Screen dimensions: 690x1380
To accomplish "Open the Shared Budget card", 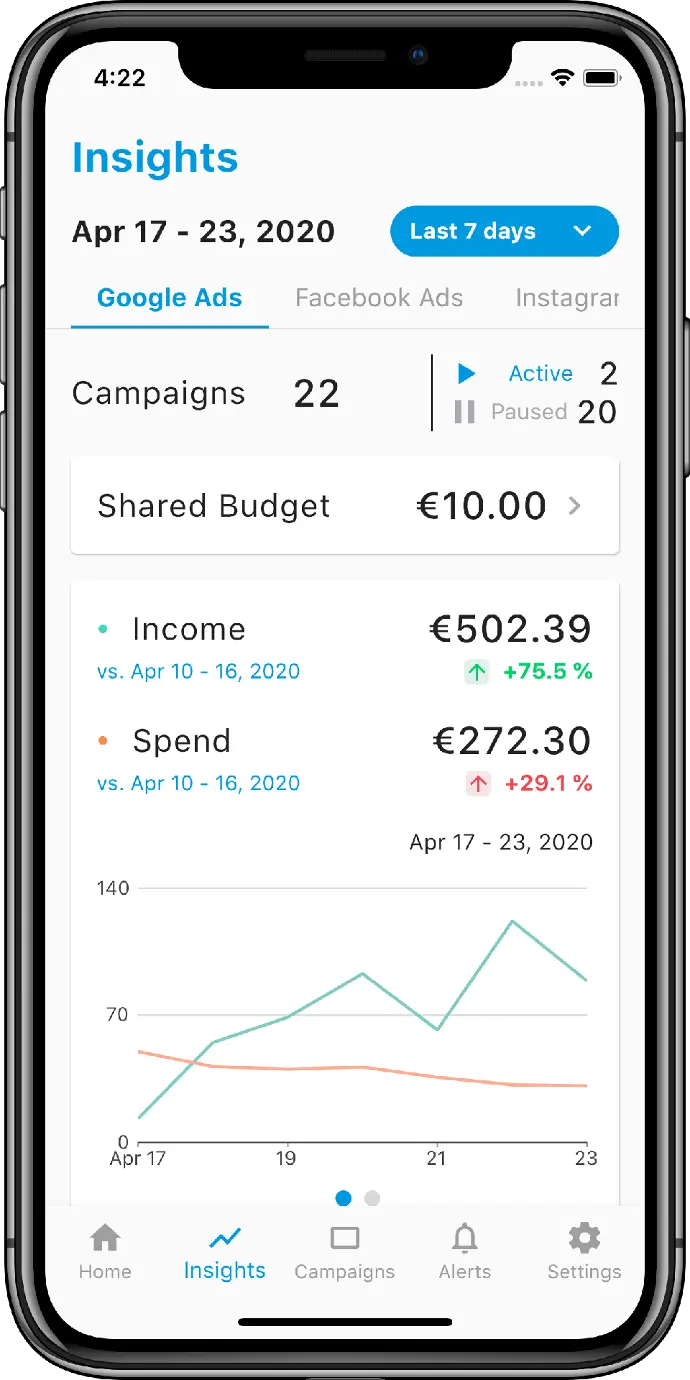I will pos(345,506).
